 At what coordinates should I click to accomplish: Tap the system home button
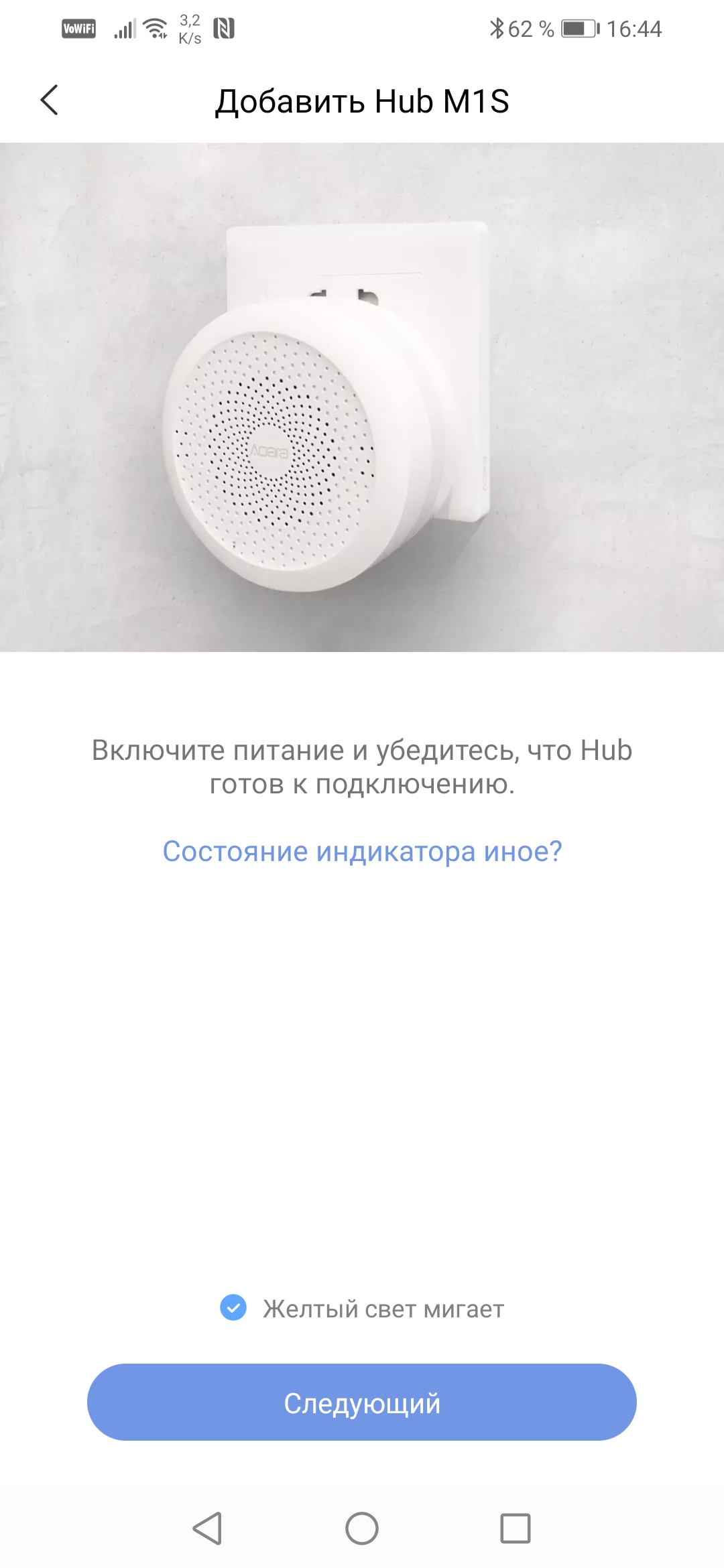click(x=362, y=1528)
